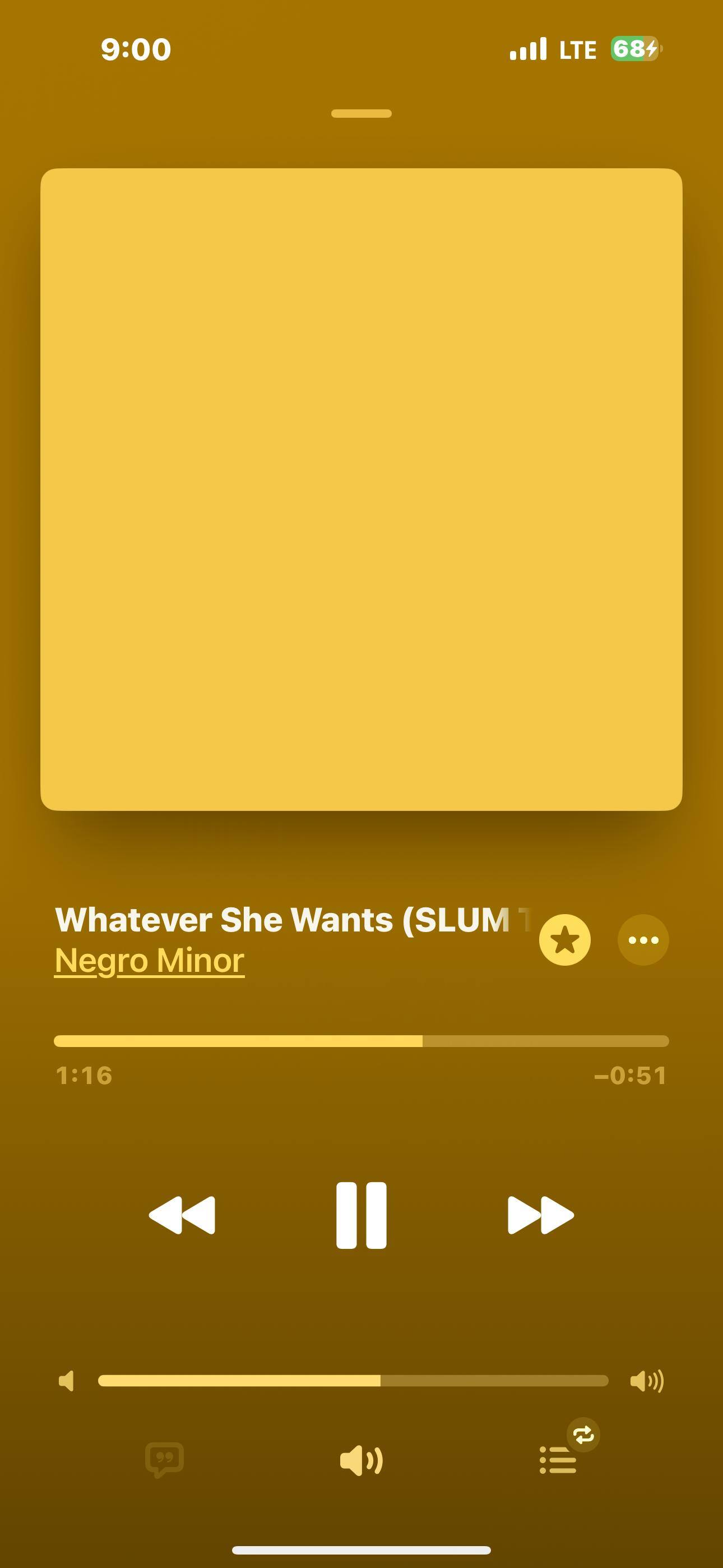Open the three-dot more options menu
The image size is (723, 1568).
click(x=643, y=940)
